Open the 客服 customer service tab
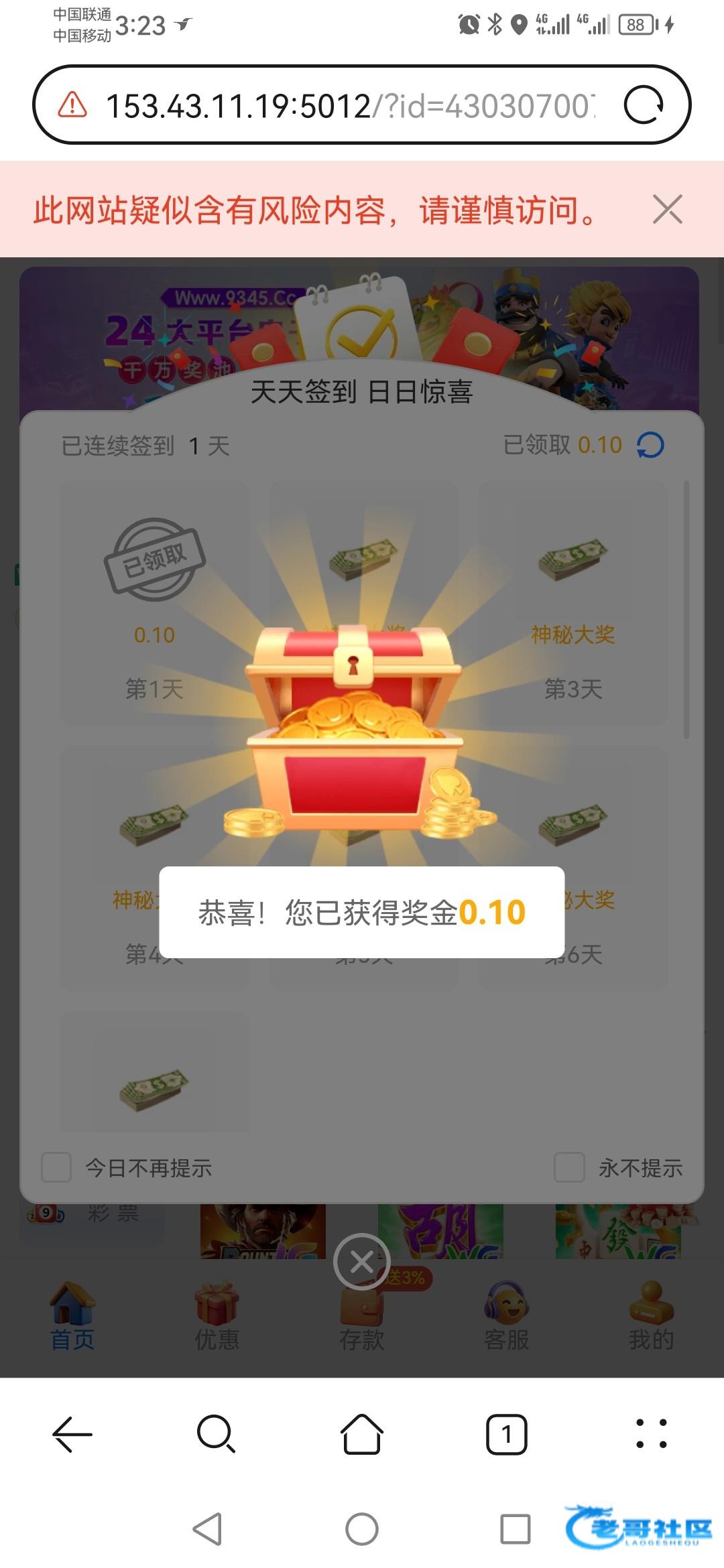 pyautogui.click(x=507, y=1317)
